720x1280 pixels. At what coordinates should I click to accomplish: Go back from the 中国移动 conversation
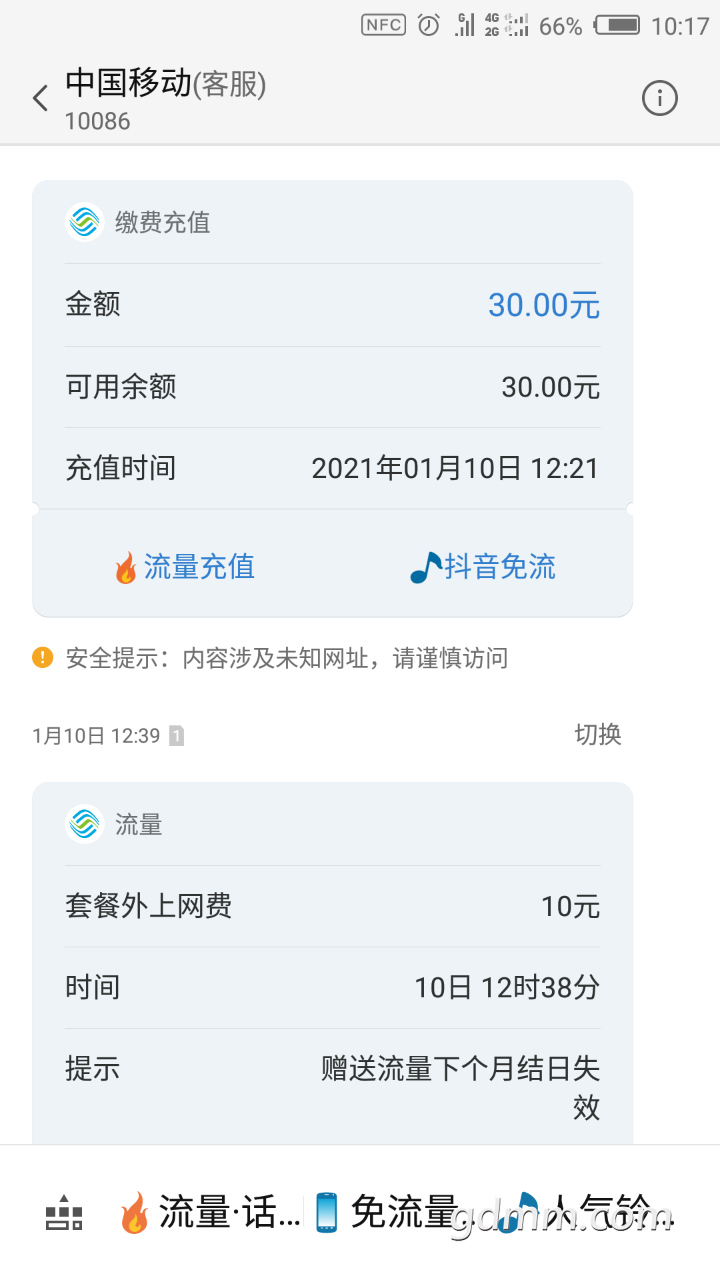pos(40,98)
